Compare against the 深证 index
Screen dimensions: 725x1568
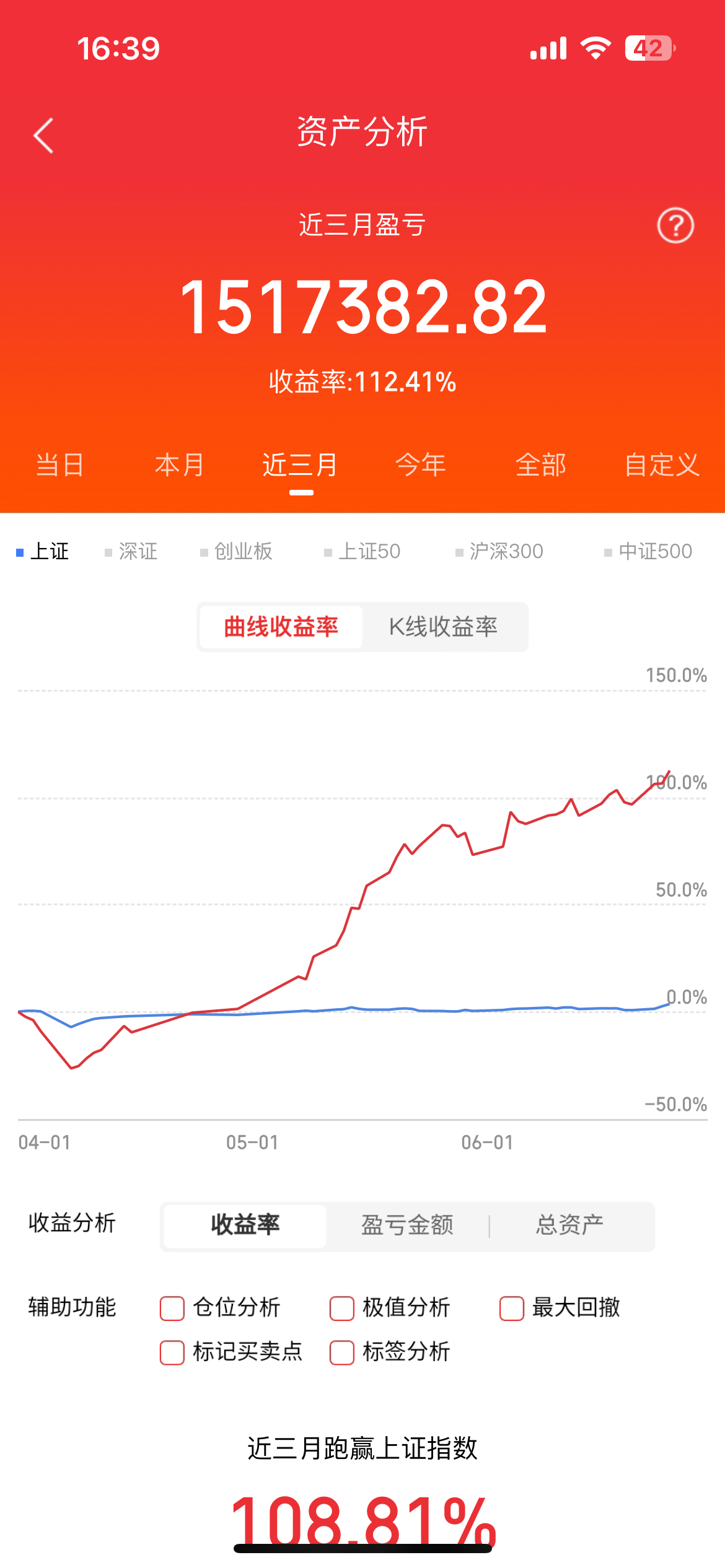(x=131, y=551)
